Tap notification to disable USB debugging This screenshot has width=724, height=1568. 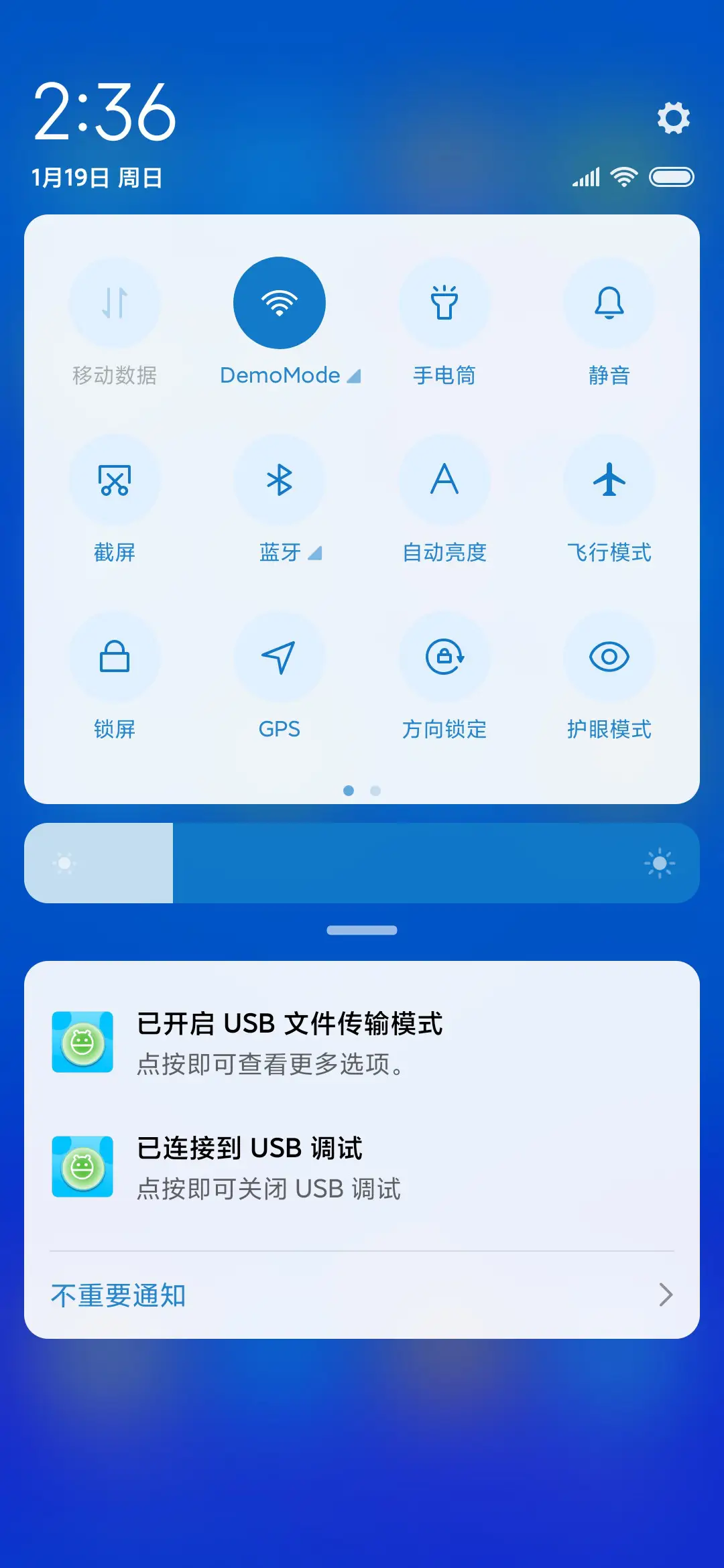(362, 1167)
